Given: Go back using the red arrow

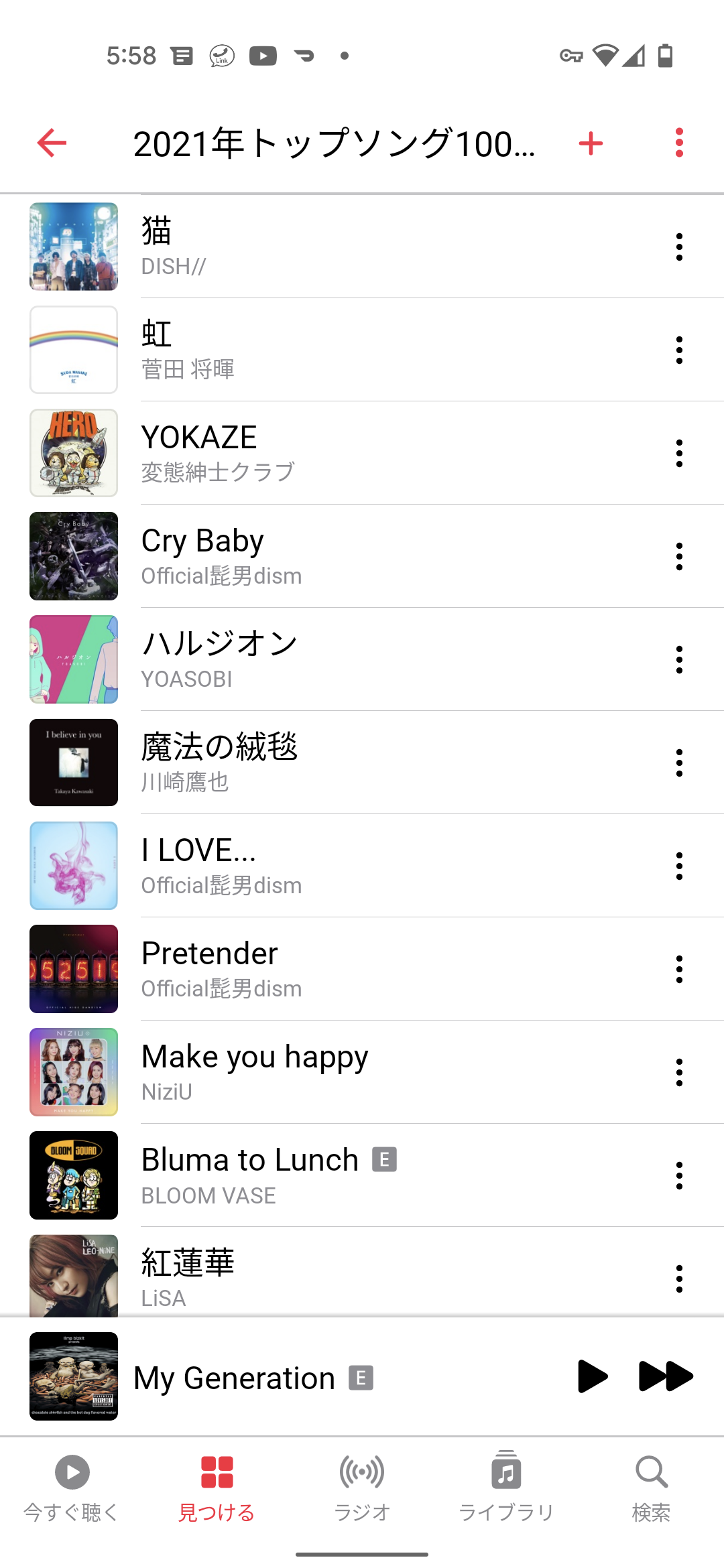Looking at the screenshot, I should [x=52, y=143].
